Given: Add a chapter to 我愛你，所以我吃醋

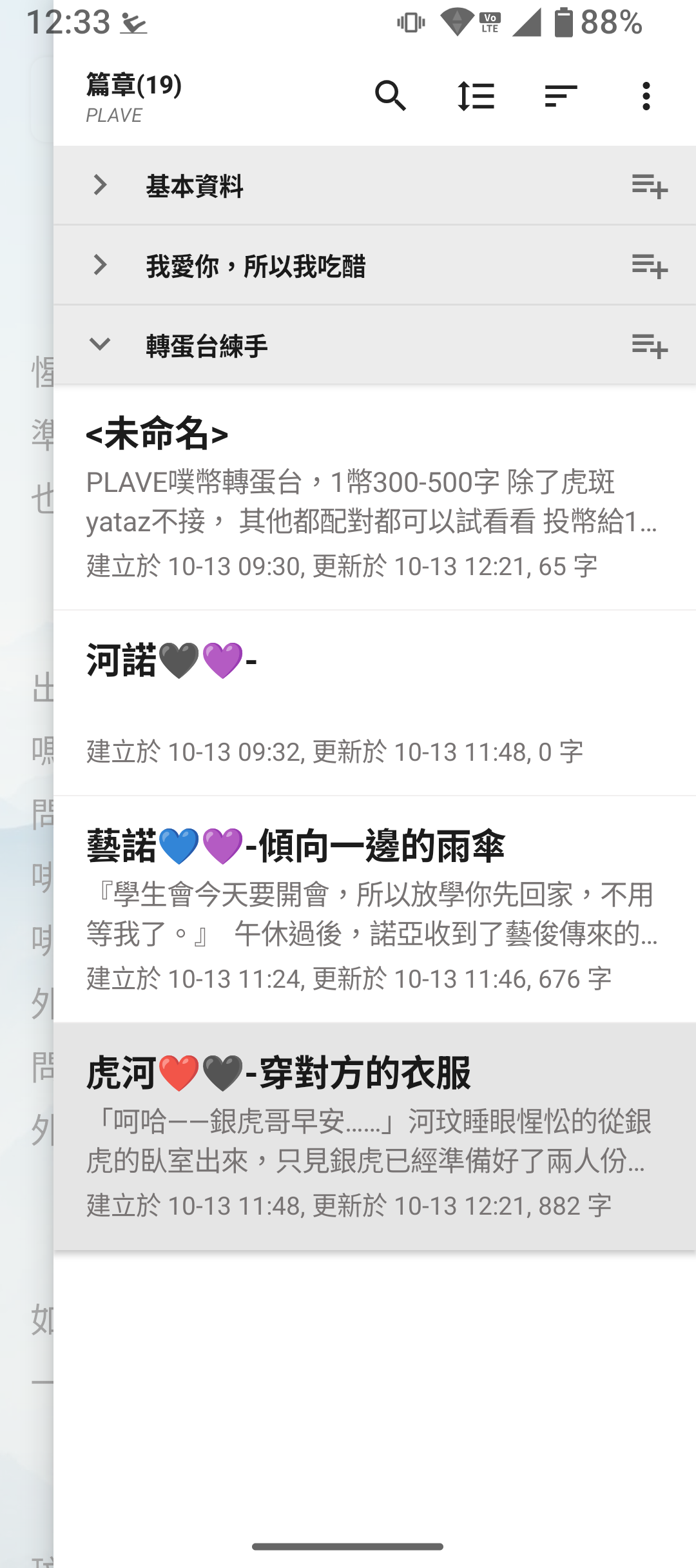Looking at the screenshot, I should click(650, 266).
